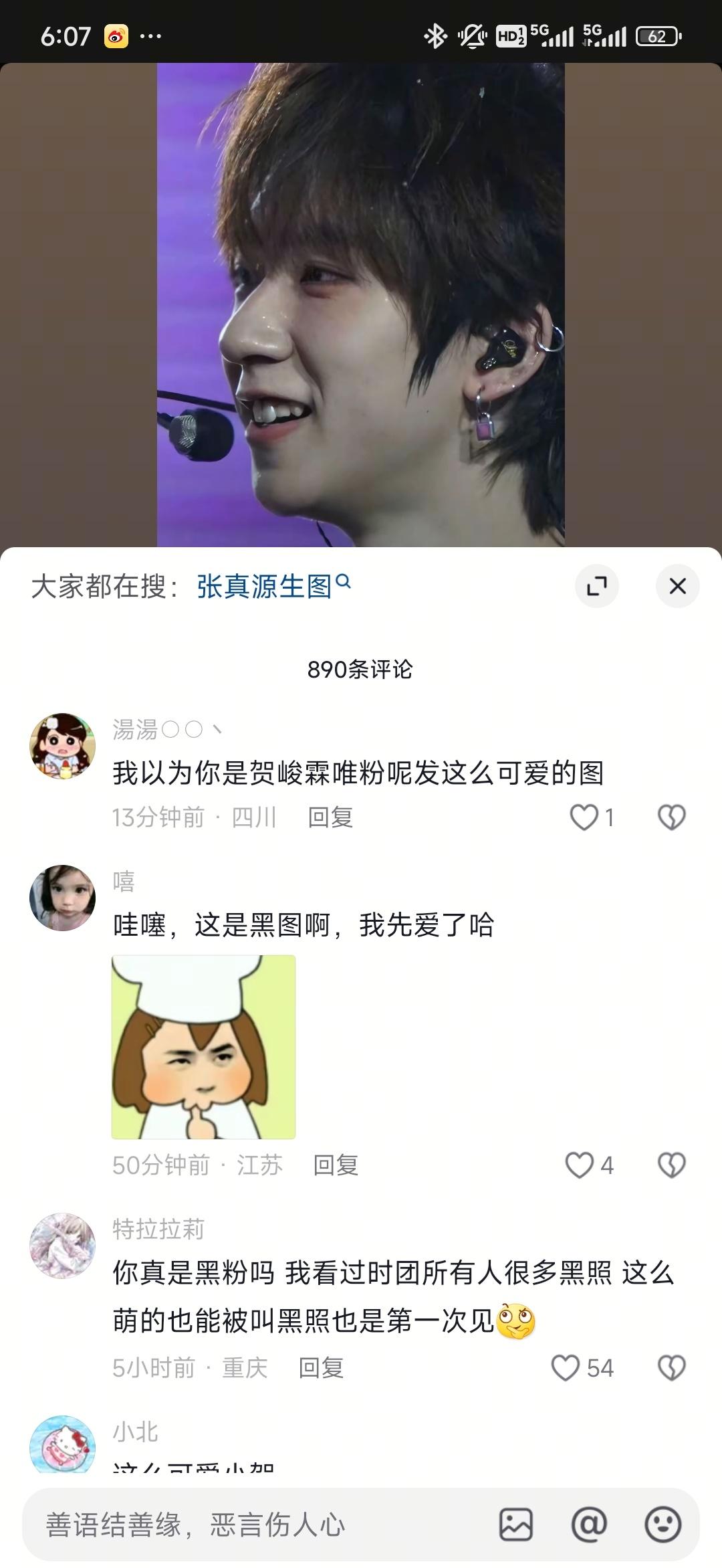Image resolution: width=722 pixels, height=1568 pixels.
Task: Mention a user with the @ icon
Action: [589, 1525]
